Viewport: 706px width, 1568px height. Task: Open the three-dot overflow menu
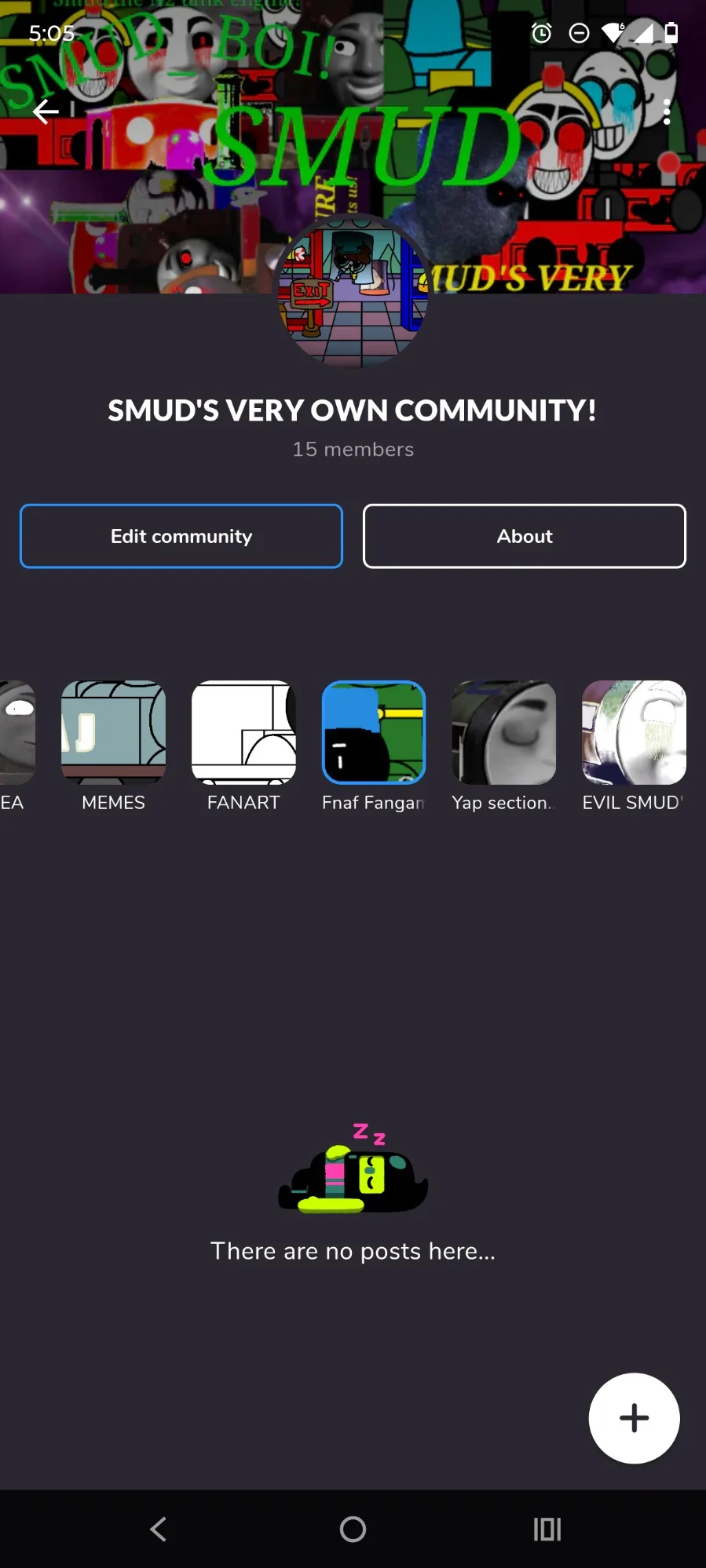pos(666,112)
